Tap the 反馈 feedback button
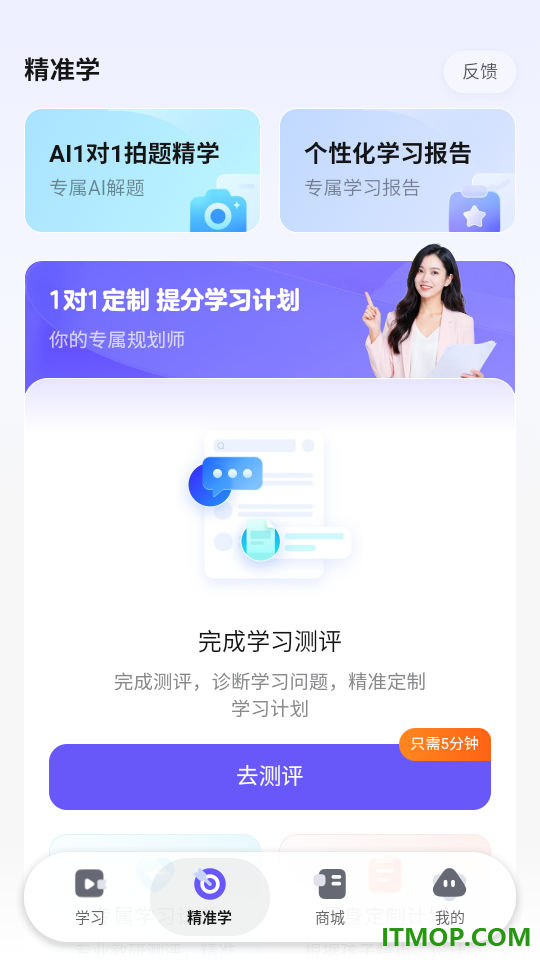Image resolution: width=540 pixels, height=960 pixels. point(479,72)
